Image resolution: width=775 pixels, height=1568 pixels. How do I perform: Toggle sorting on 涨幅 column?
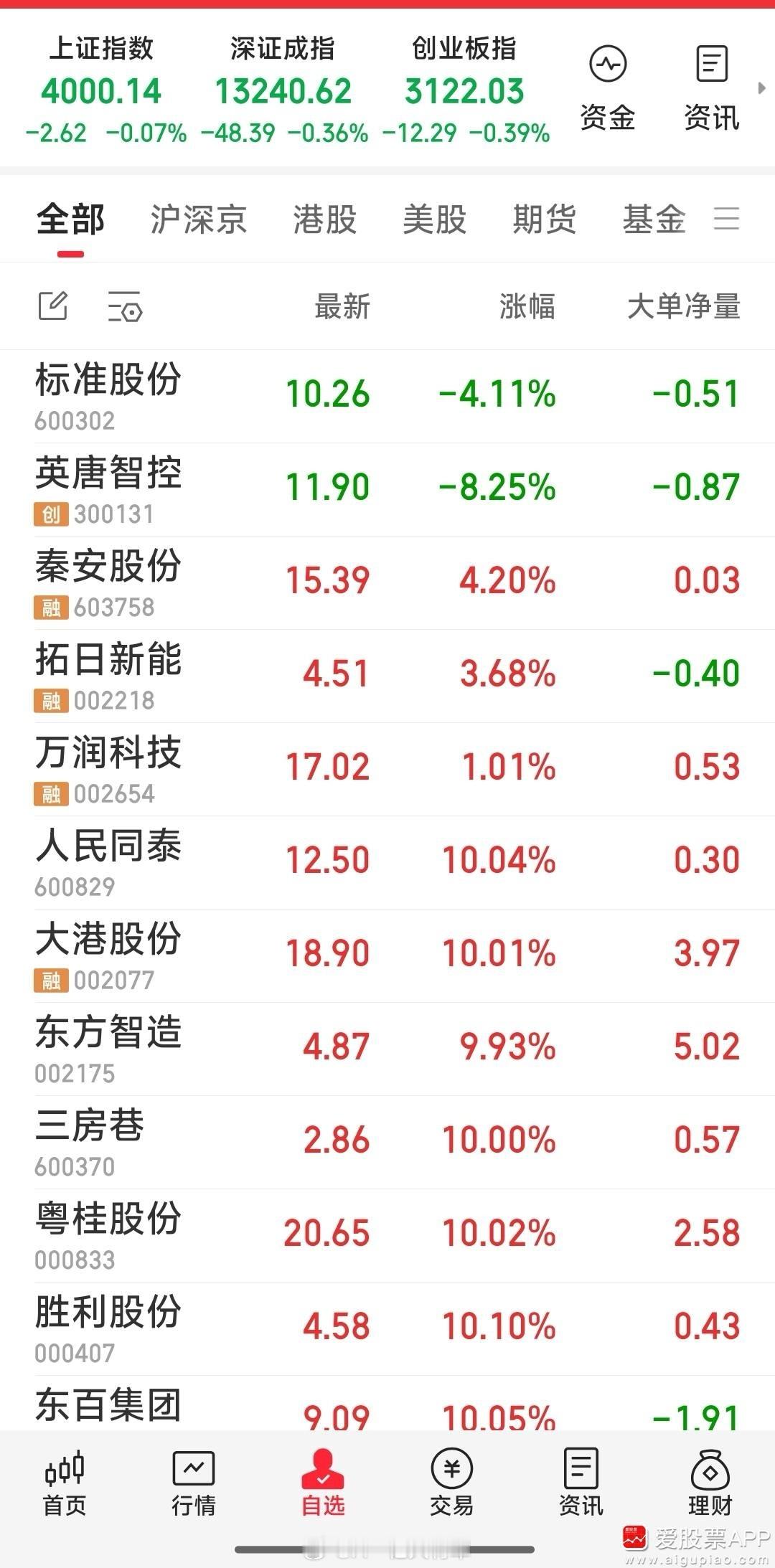click(529, 306)
